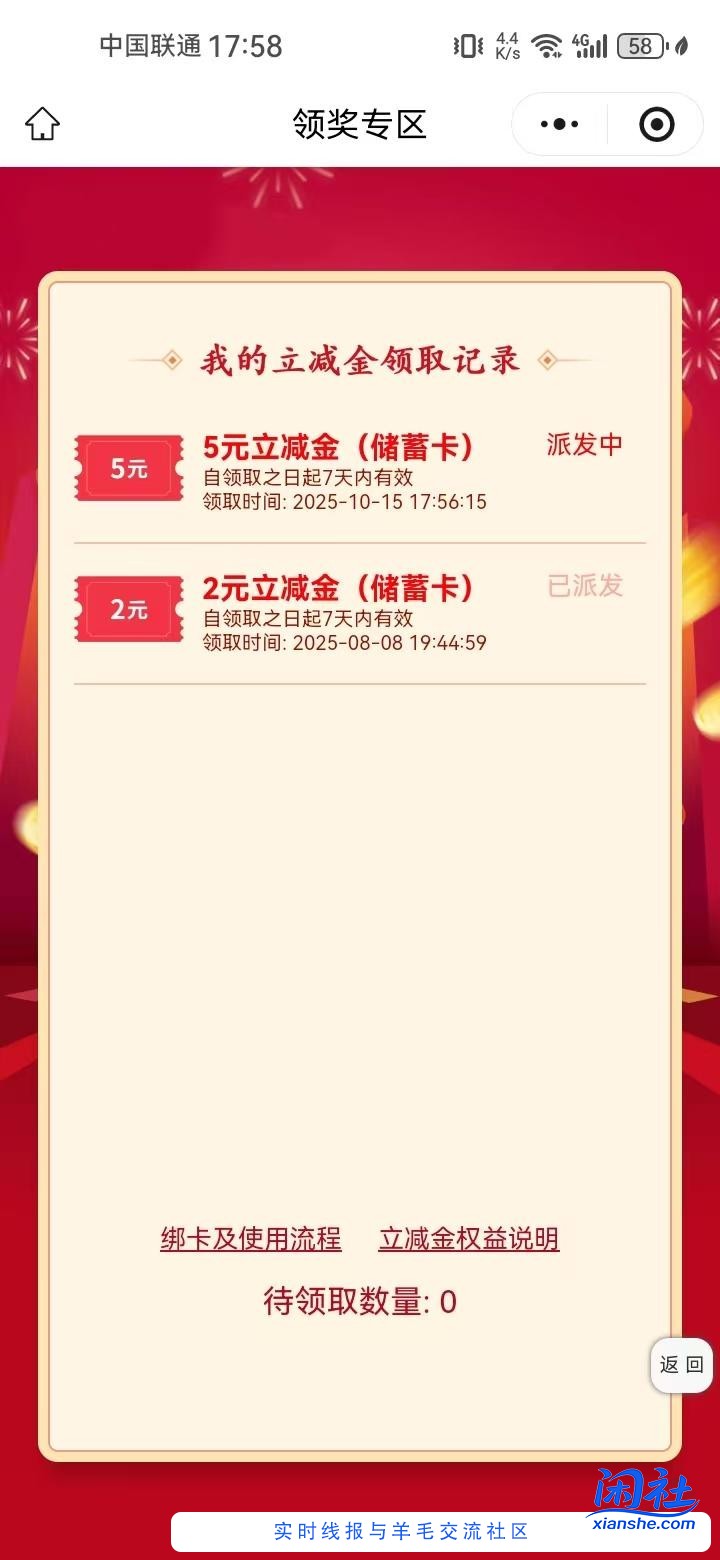This screenshot has width=720, height=1560.
Task: Tap the 返回 floating button
Action: (681, 1364)
